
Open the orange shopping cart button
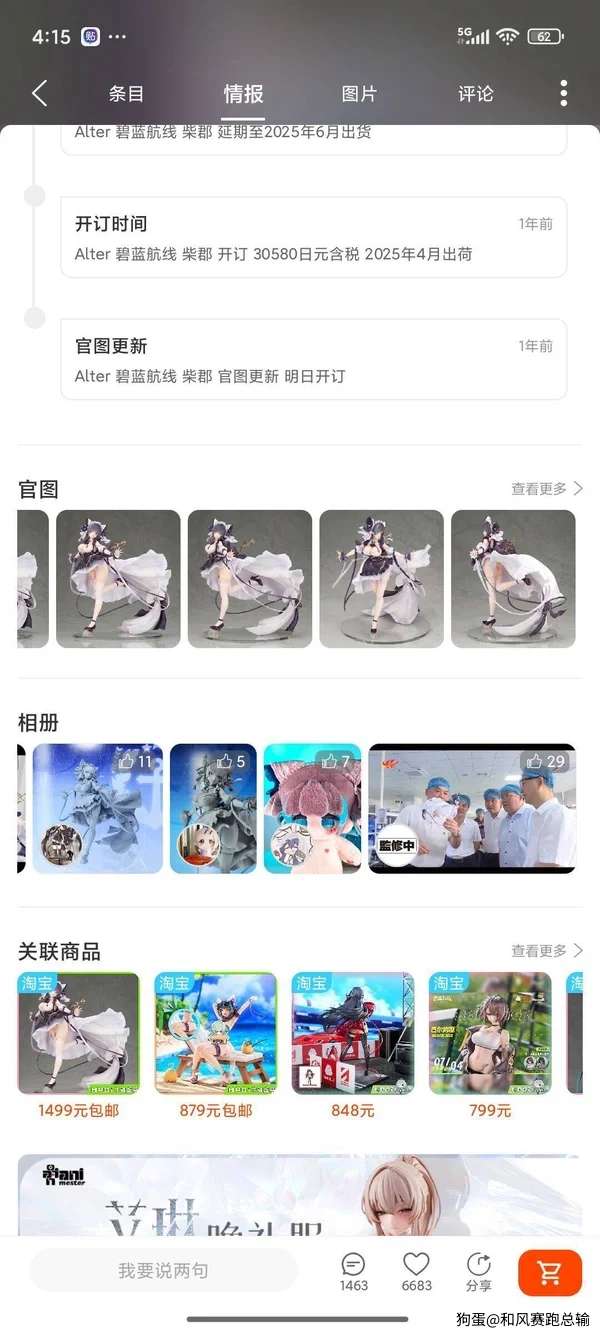point(549,1272)
